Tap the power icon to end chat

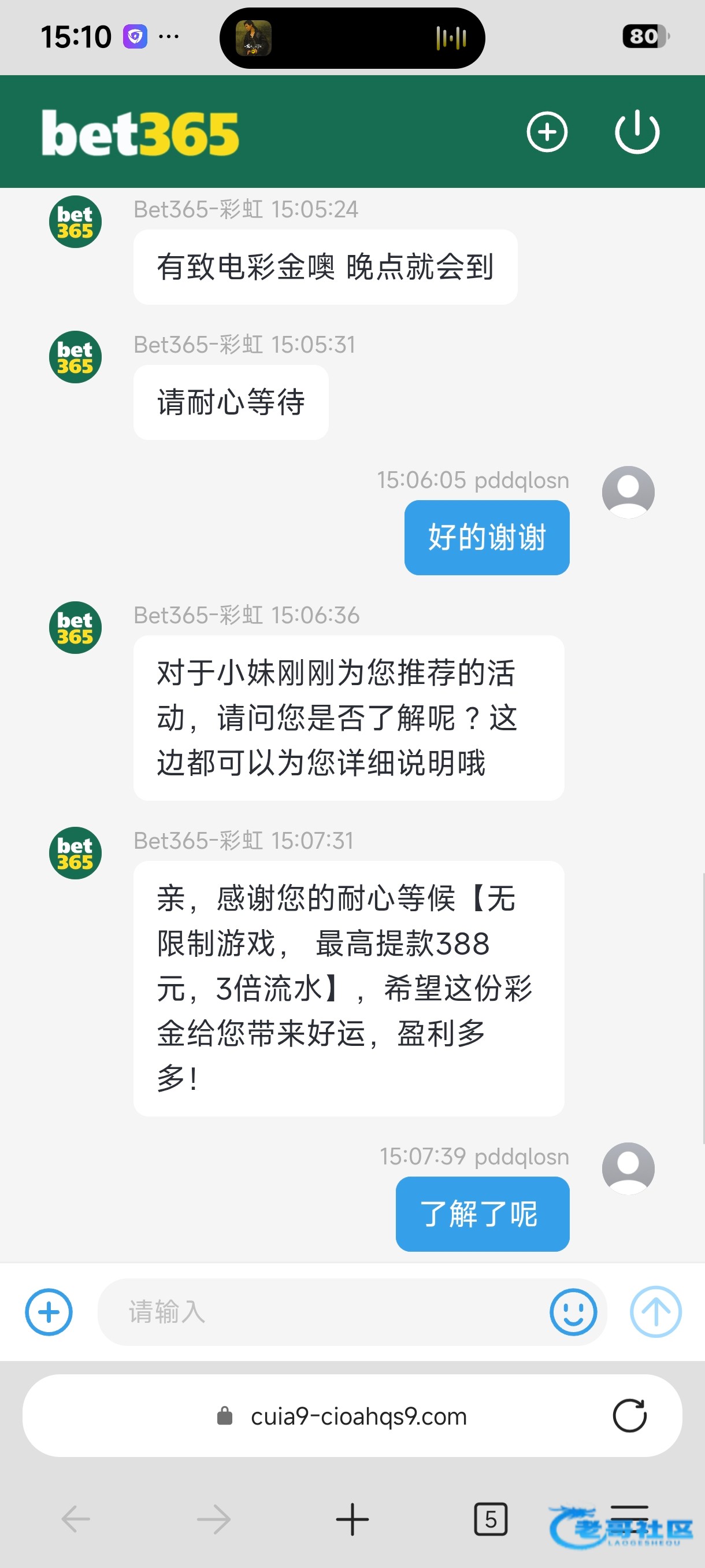point(637,132)
